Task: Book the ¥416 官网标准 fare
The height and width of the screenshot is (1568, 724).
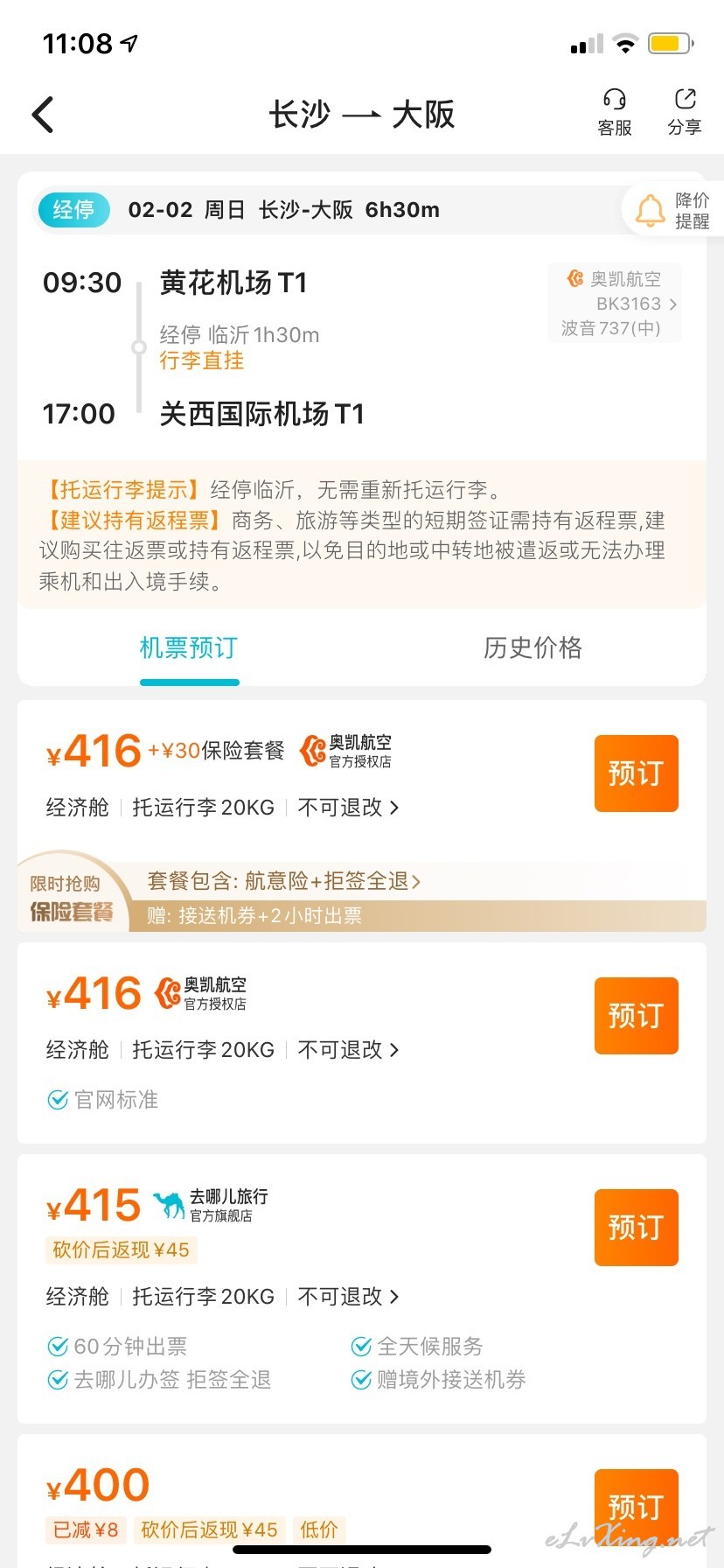Action: tap(637, 1016)
